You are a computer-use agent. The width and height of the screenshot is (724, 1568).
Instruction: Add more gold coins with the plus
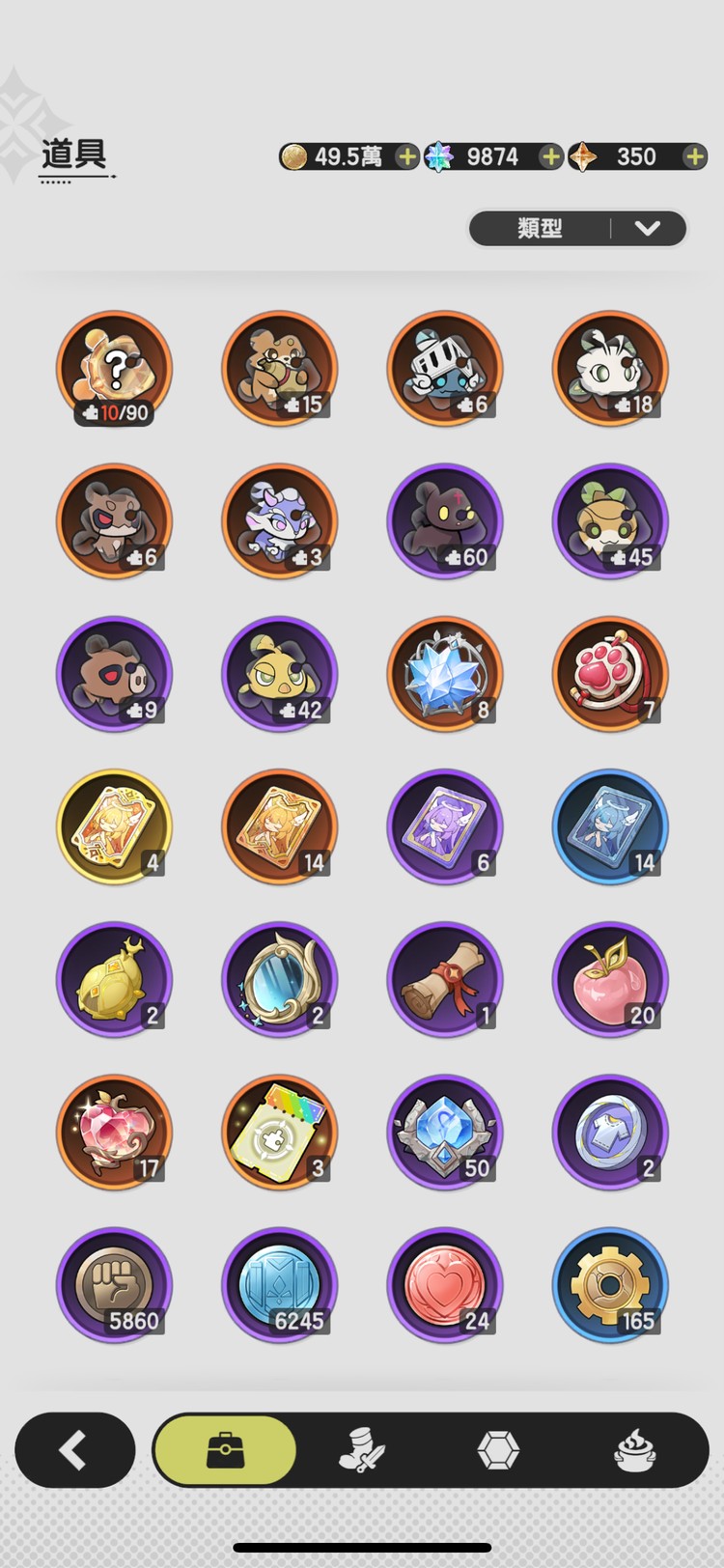[x=407, y=156]
